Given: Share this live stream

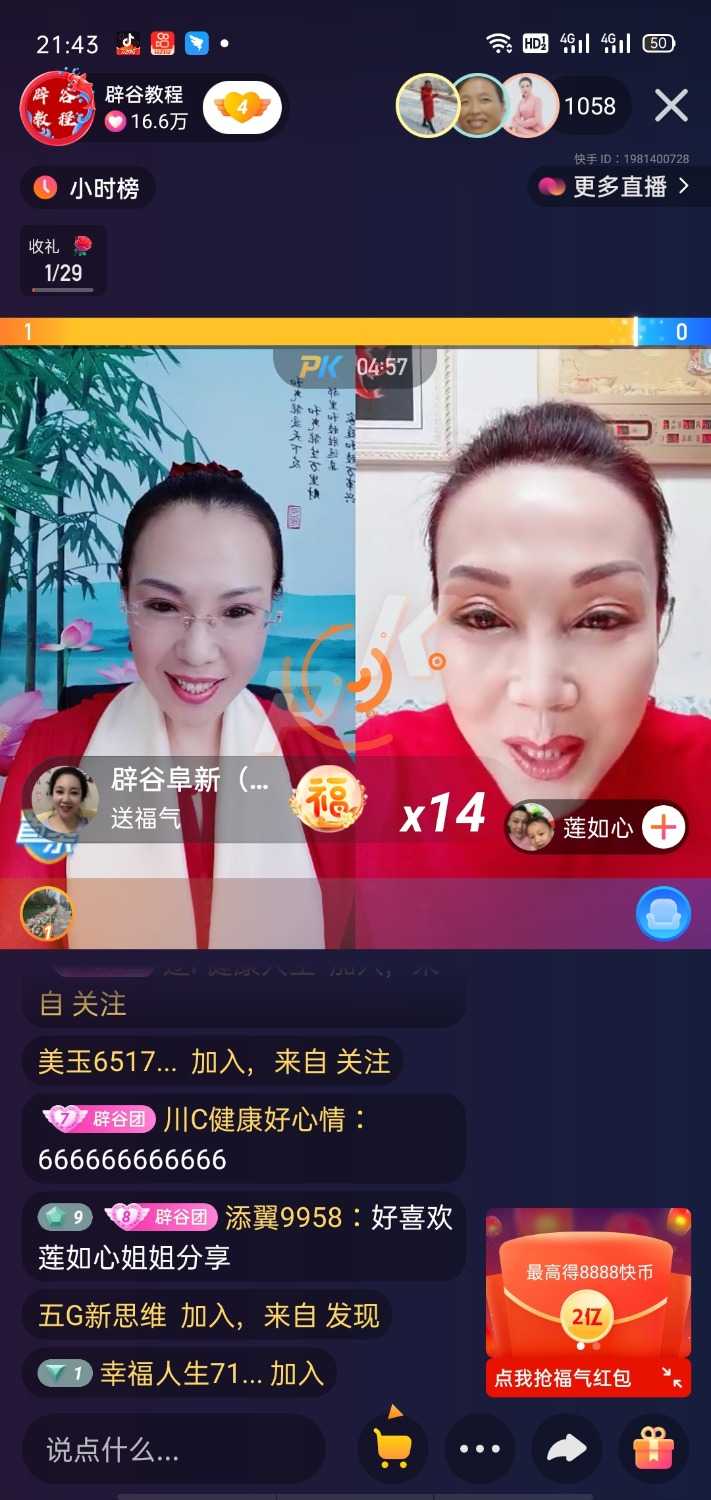Looking at the screenshot, I should pos(567,1448).
